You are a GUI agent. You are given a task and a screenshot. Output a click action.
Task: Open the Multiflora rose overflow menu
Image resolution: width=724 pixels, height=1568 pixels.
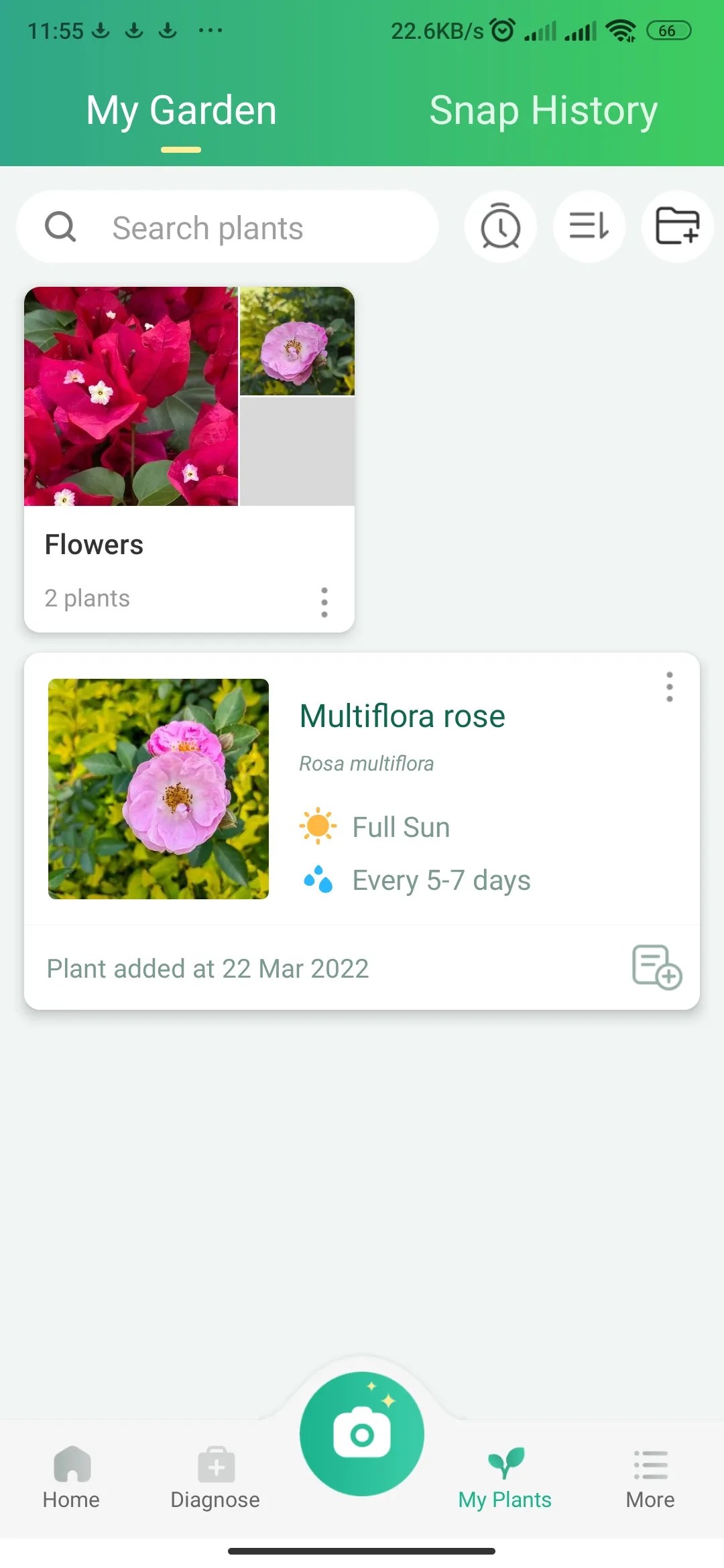point(669,687)
